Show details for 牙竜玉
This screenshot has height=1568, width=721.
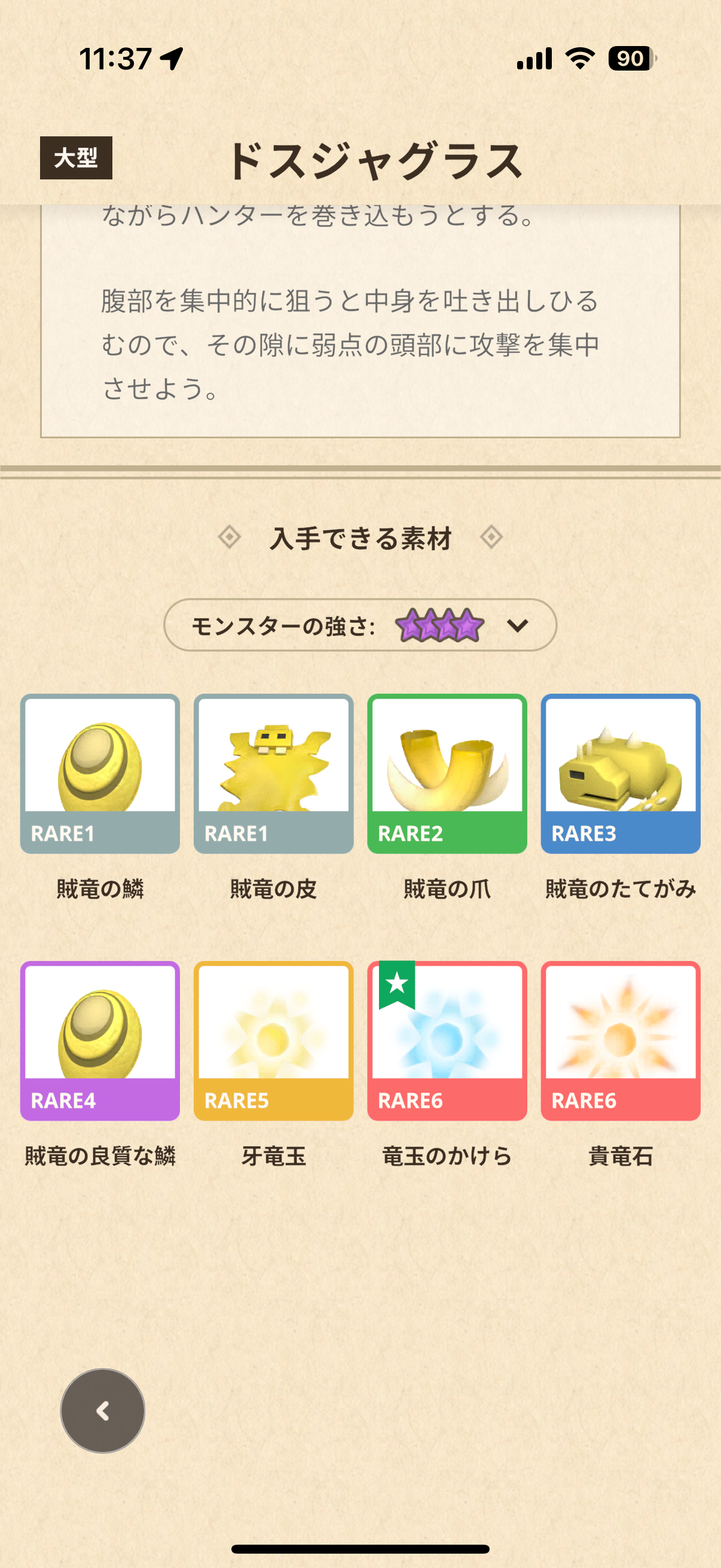[x=273, y=1041]
